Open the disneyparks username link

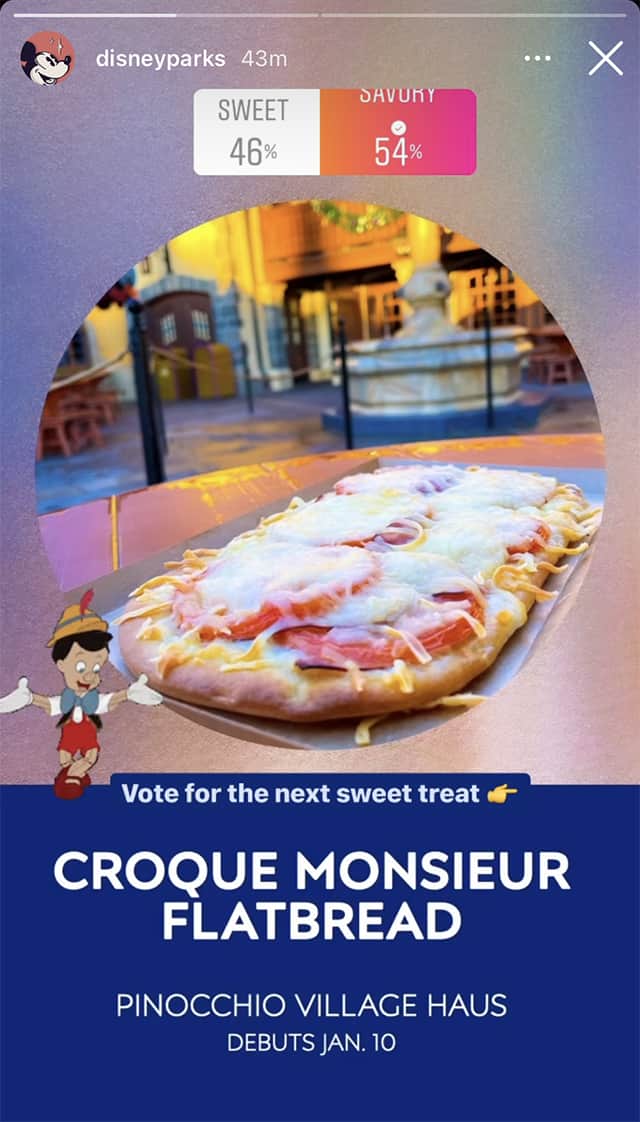click(x=160, y=59)
